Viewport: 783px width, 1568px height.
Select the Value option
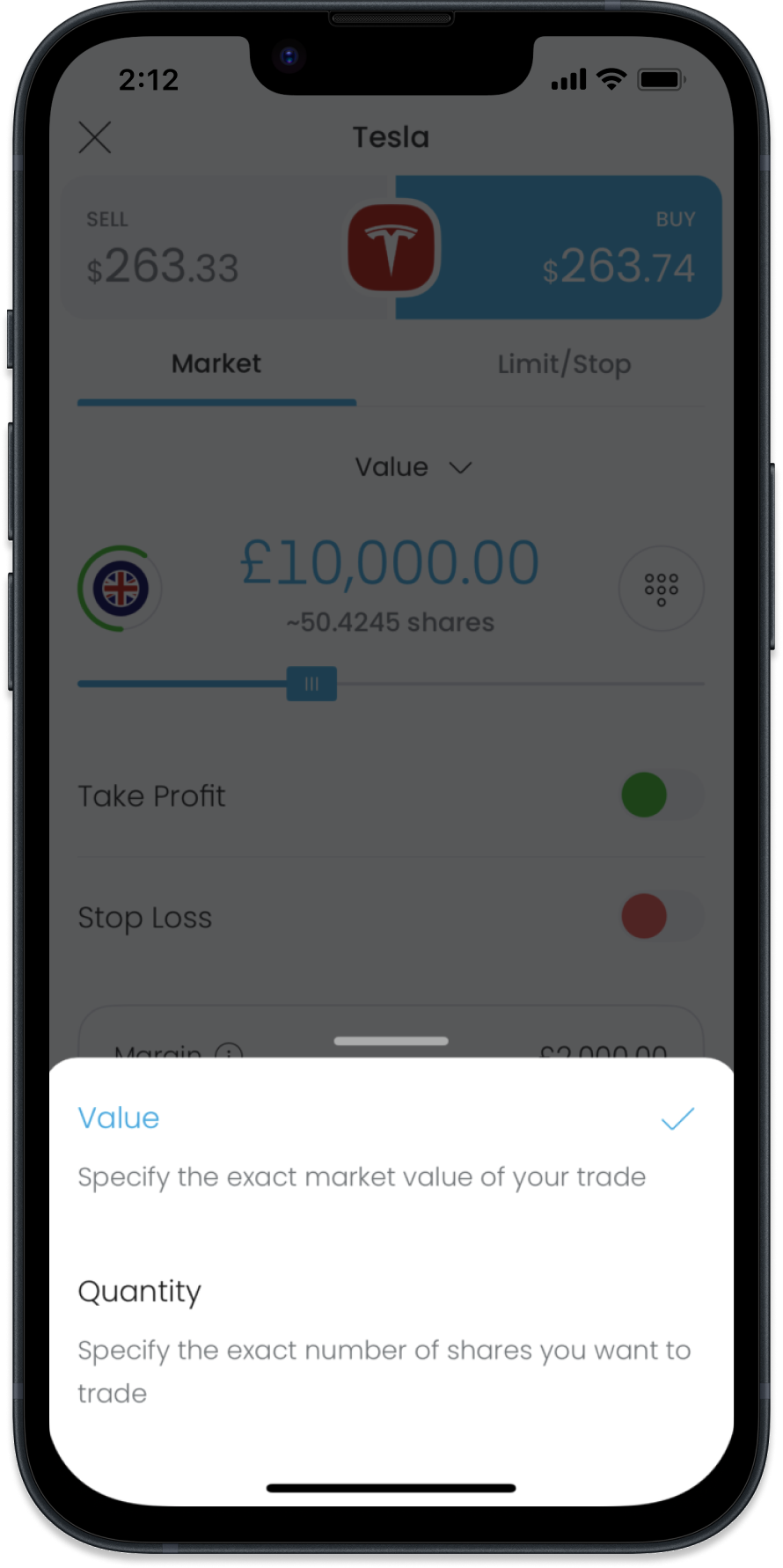pos(119,1118)
